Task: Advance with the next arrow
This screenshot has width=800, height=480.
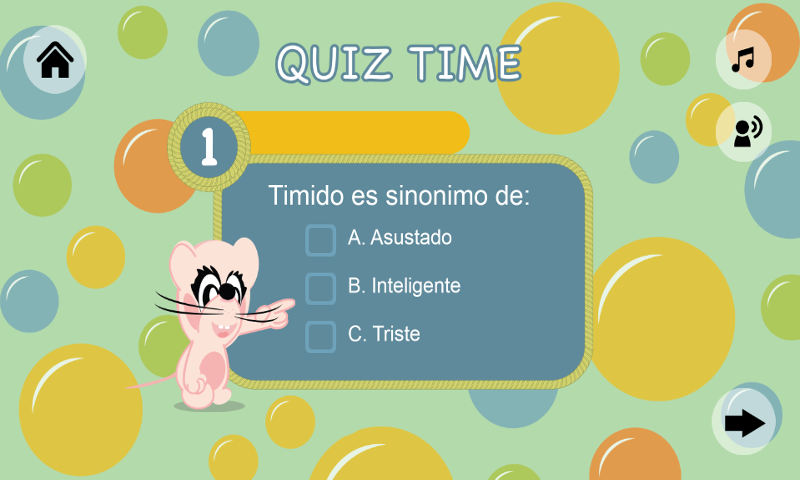Action: (x=745, y=423)
